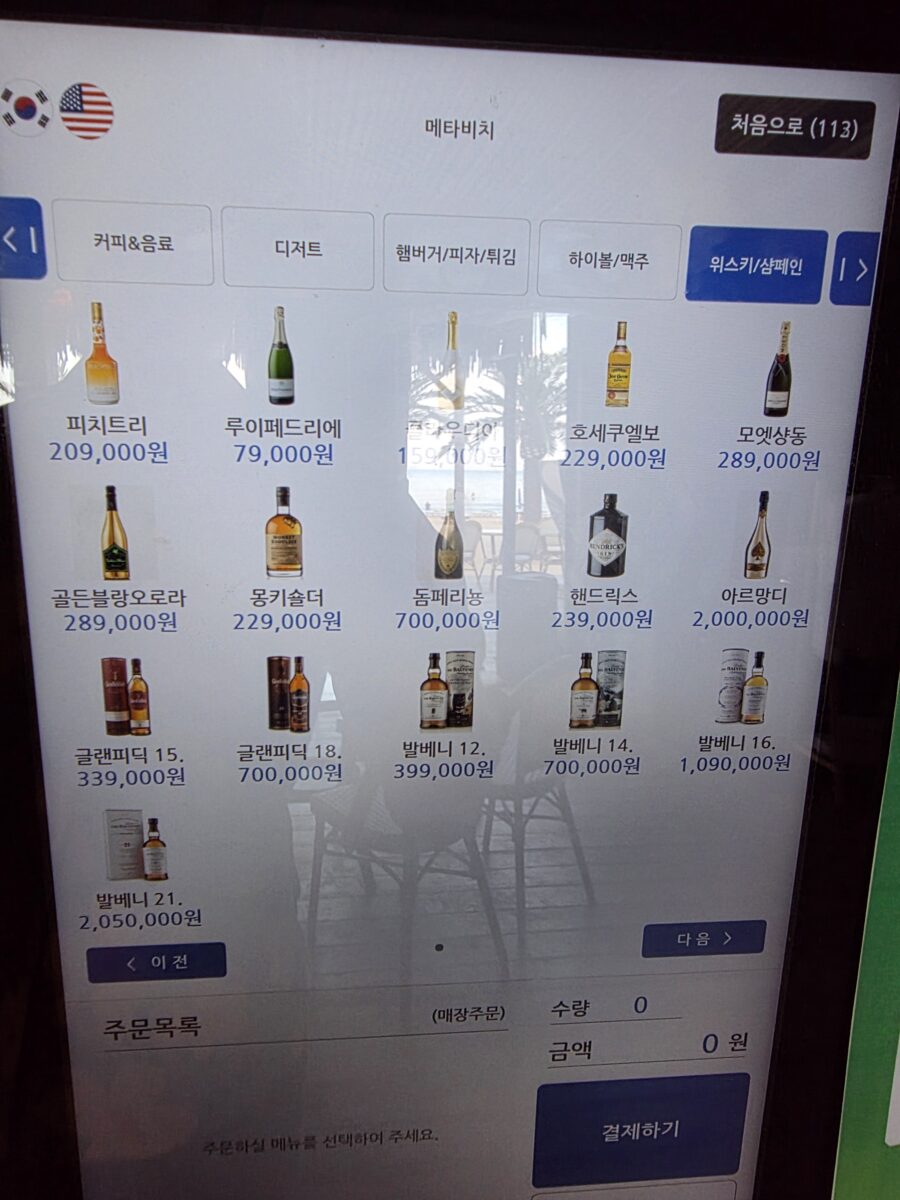Switch language to English via US flag
Screen dimensions: 900x1200
(86, 110)
